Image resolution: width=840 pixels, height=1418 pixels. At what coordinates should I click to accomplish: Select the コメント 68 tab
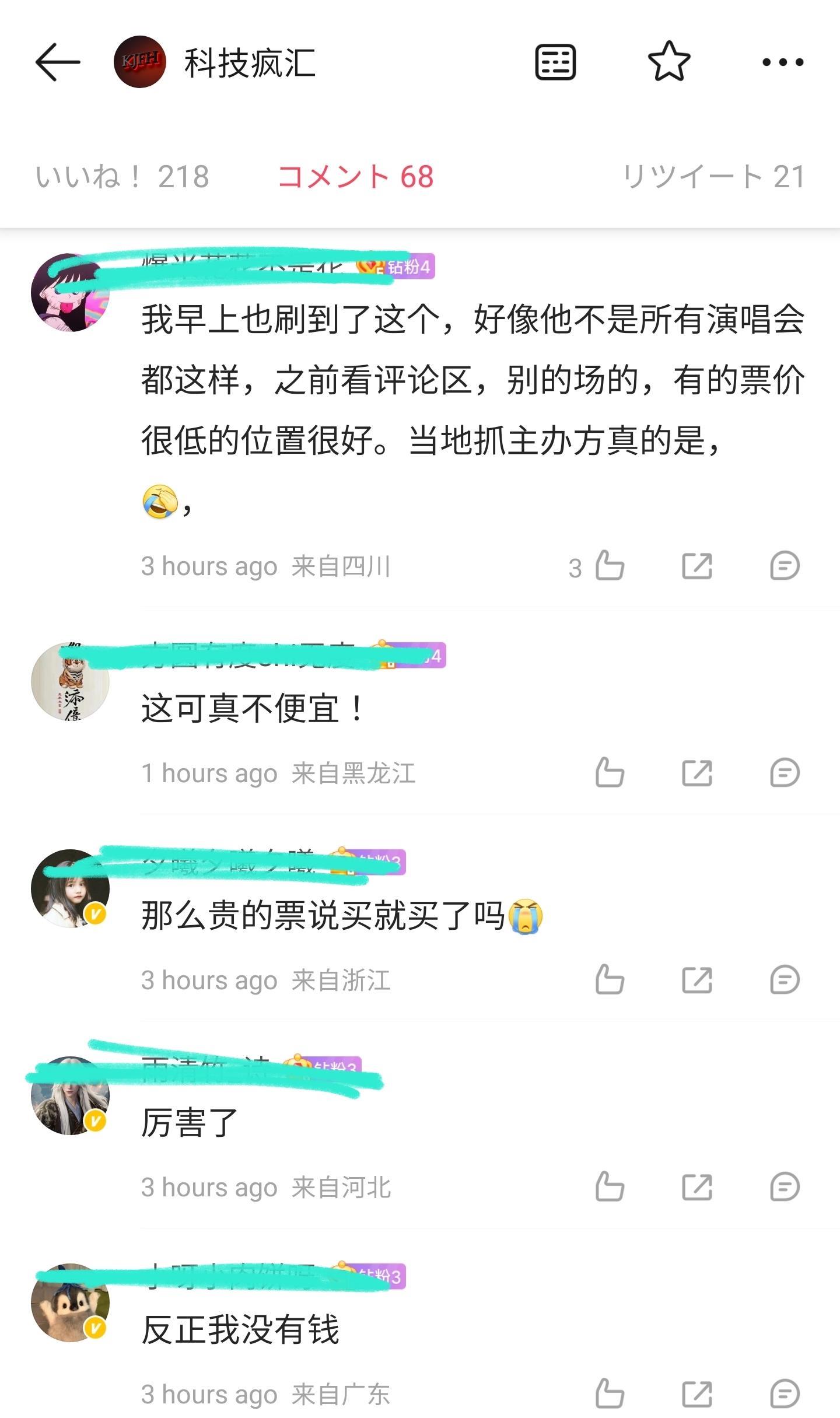(355, 176)
